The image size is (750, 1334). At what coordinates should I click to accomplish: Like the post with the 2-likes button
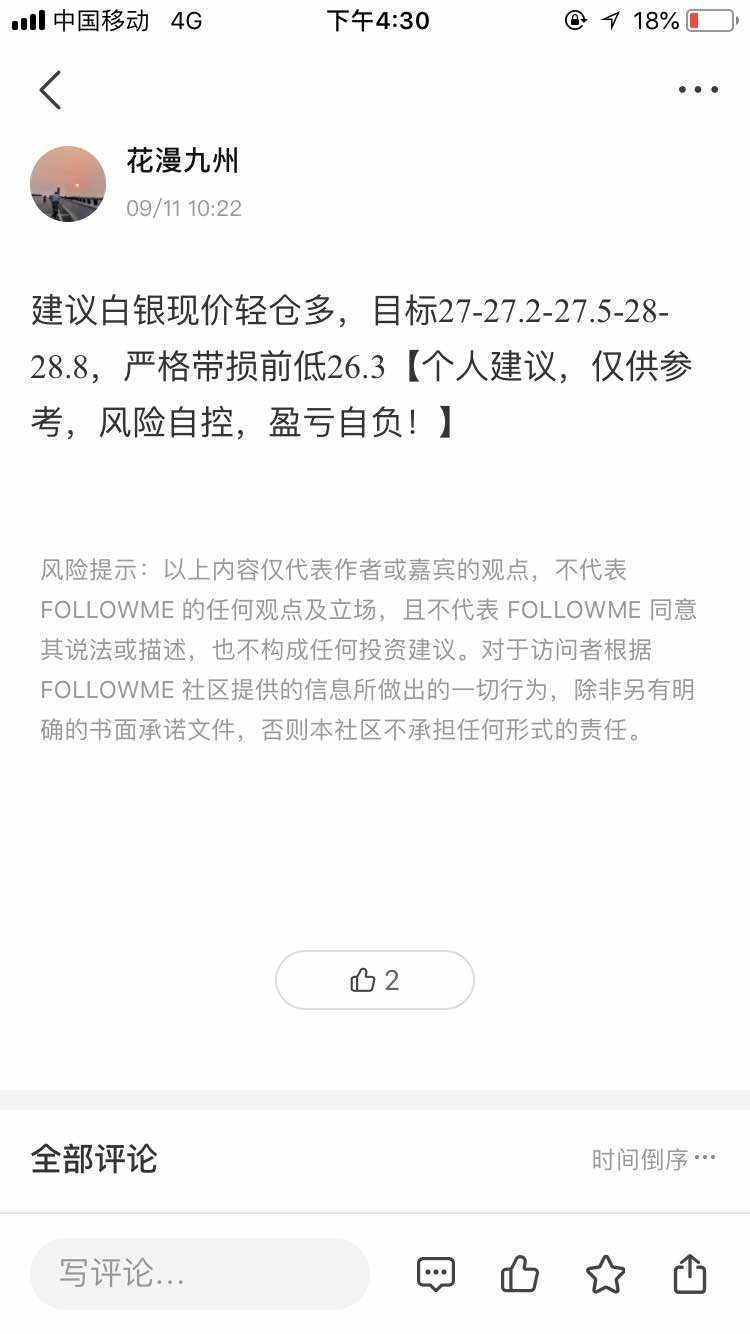click(375, 980)
